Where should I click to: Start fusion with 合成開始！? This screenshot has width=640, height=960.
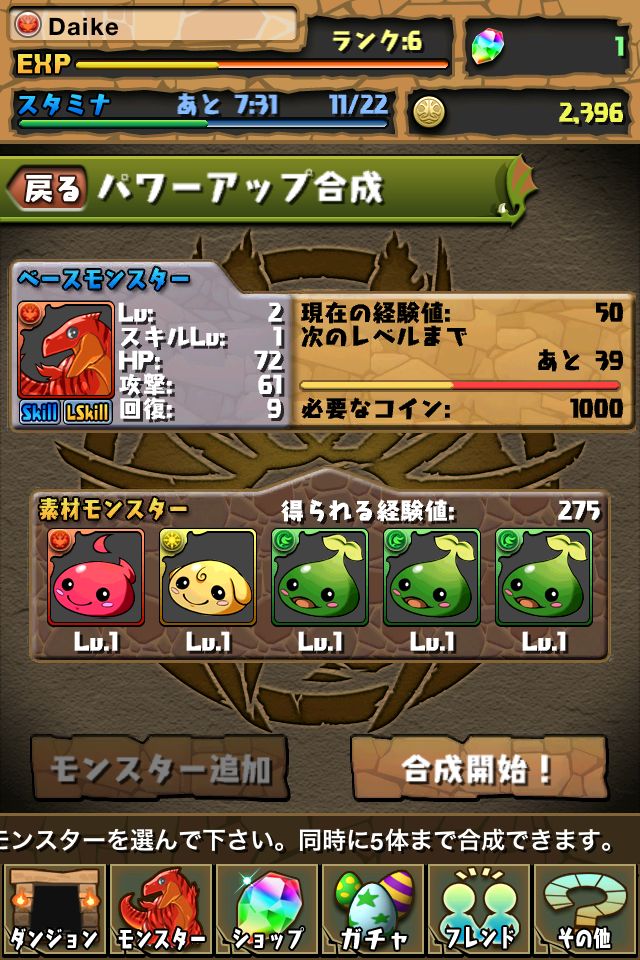pos(478,768)
